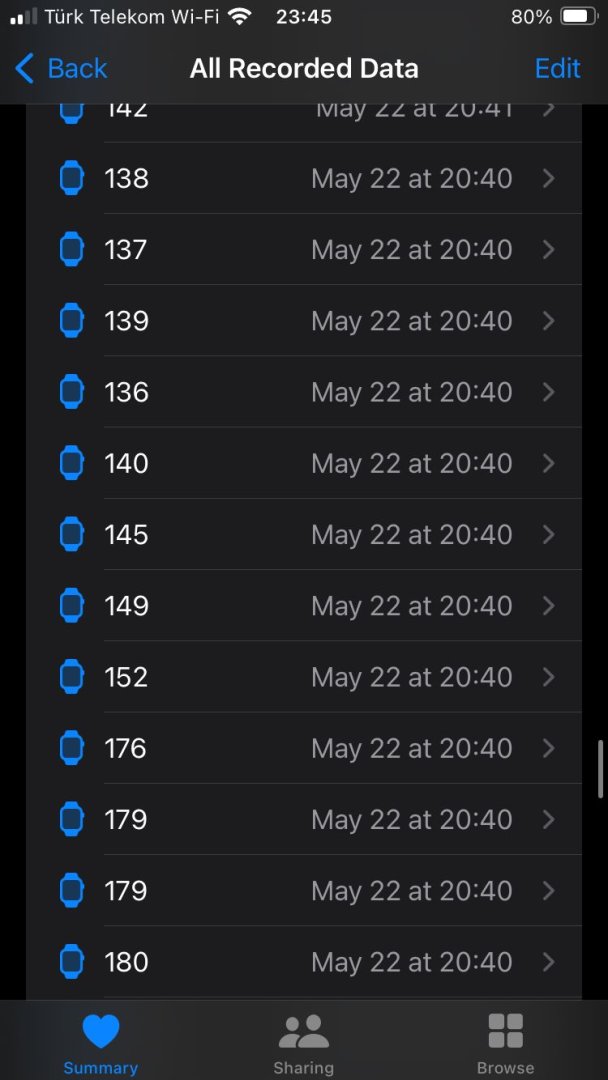Image resolution: width=608 pixels, height=1080 pixels.
Task: Switch to the Summary tab
Action: tap(101, 1043)
